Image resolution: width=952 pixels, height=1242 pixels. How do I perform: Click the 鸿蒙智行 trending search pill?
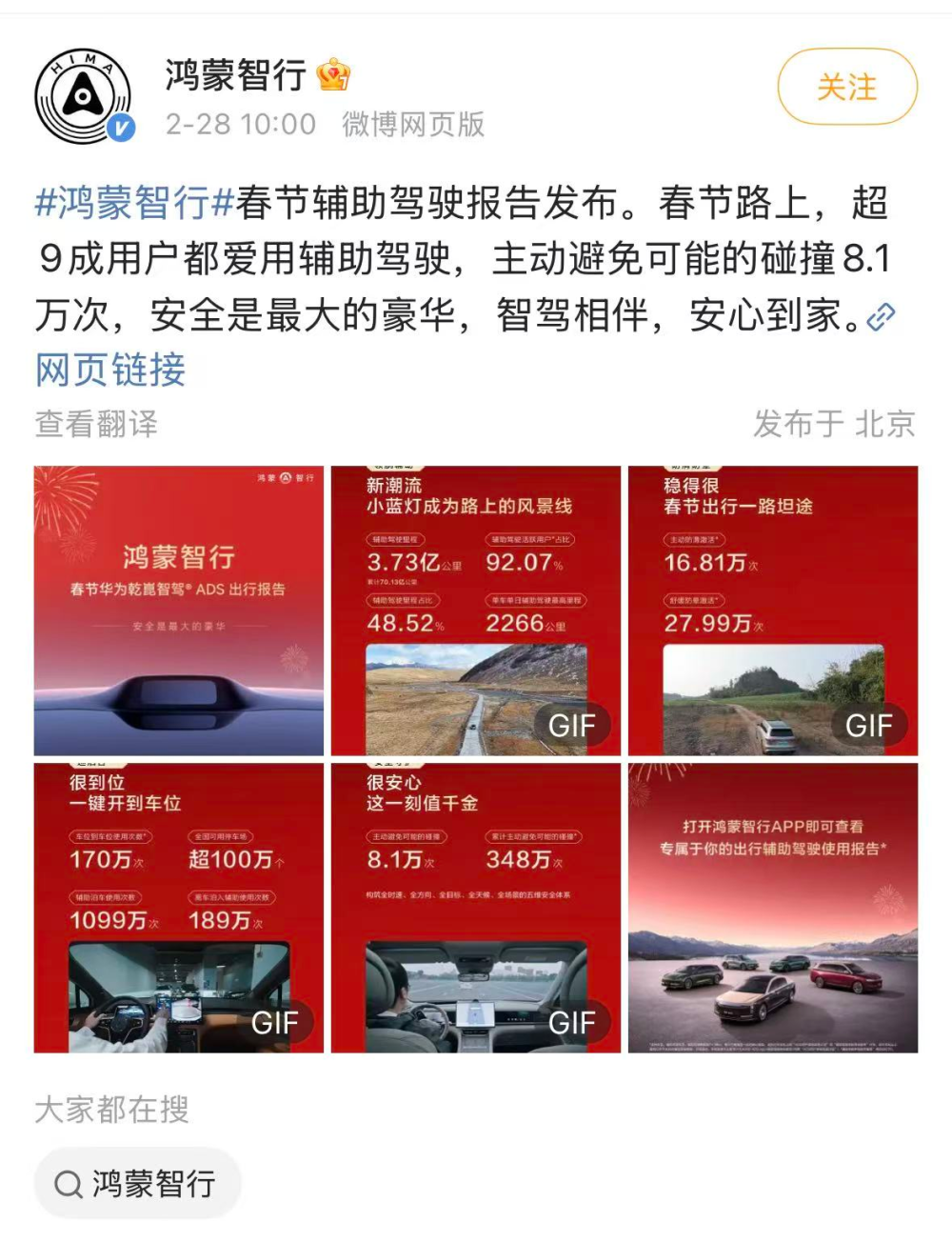(138, 1184)
